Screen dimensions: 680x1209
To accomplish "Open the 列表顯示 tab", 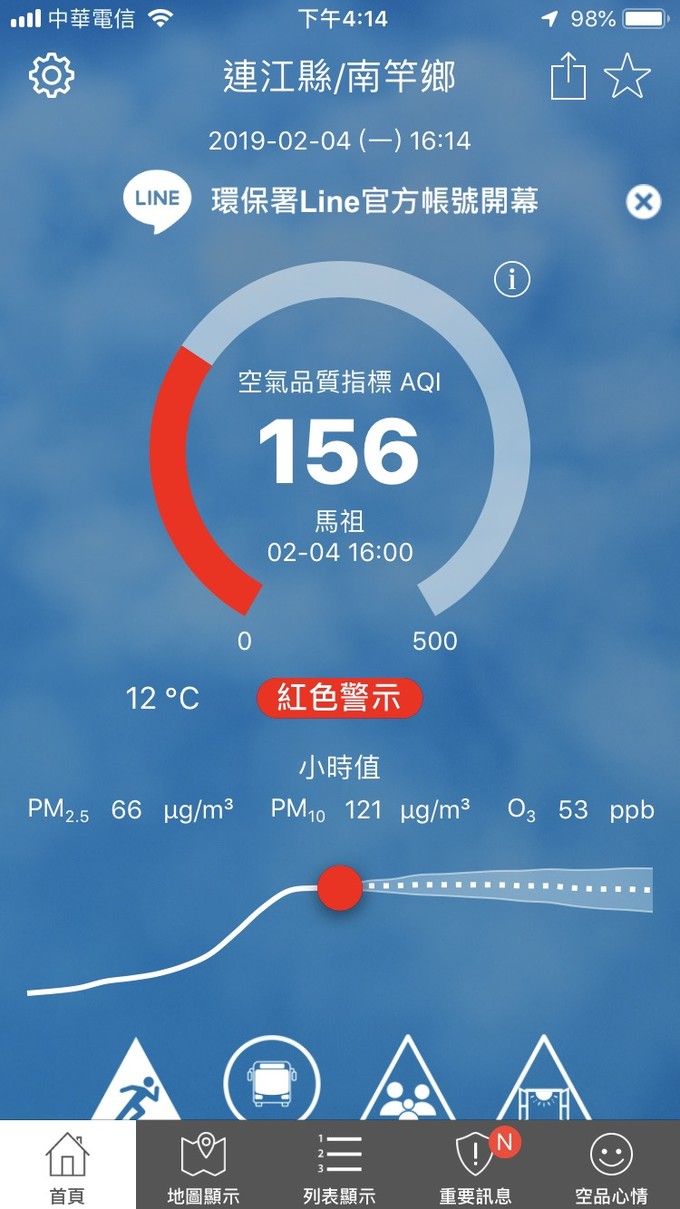I will click(x=340, y=1166).
